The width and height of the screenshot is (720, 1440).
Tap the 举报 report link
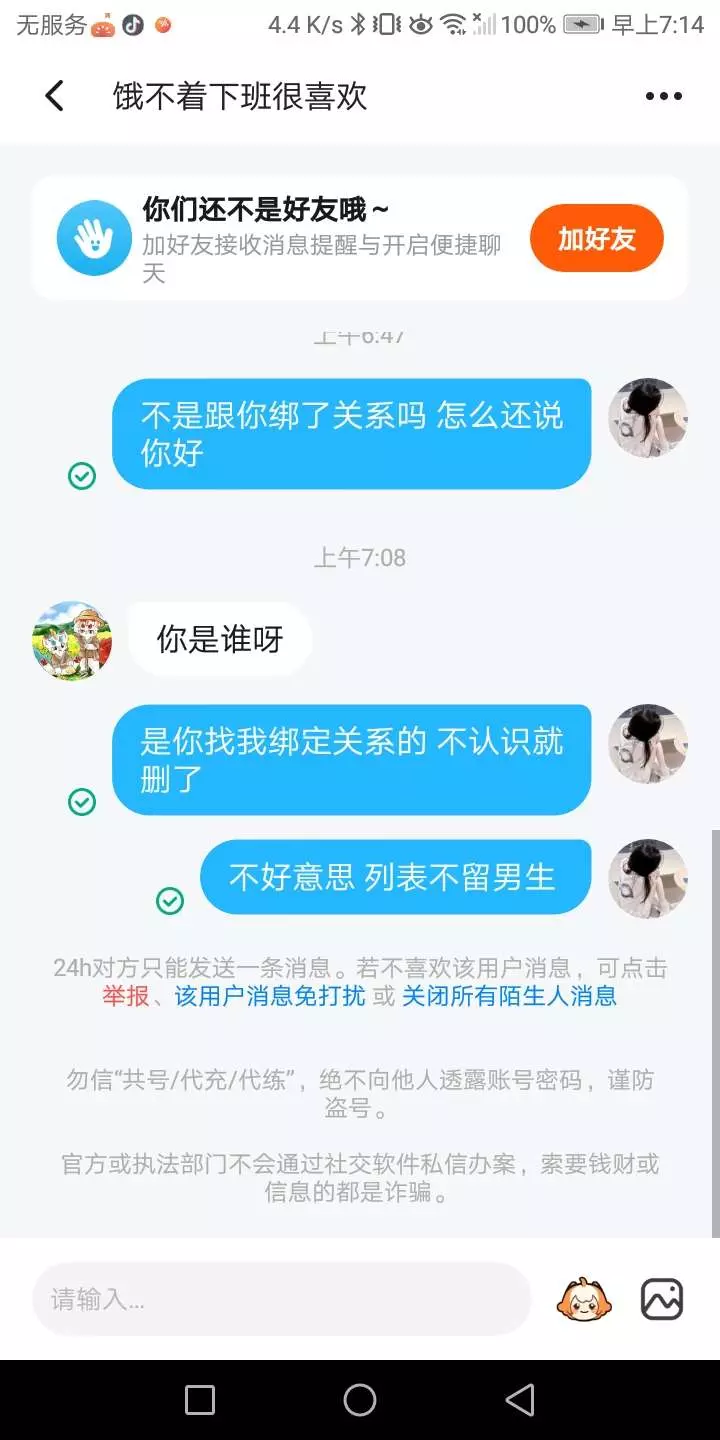click(126, 996)
